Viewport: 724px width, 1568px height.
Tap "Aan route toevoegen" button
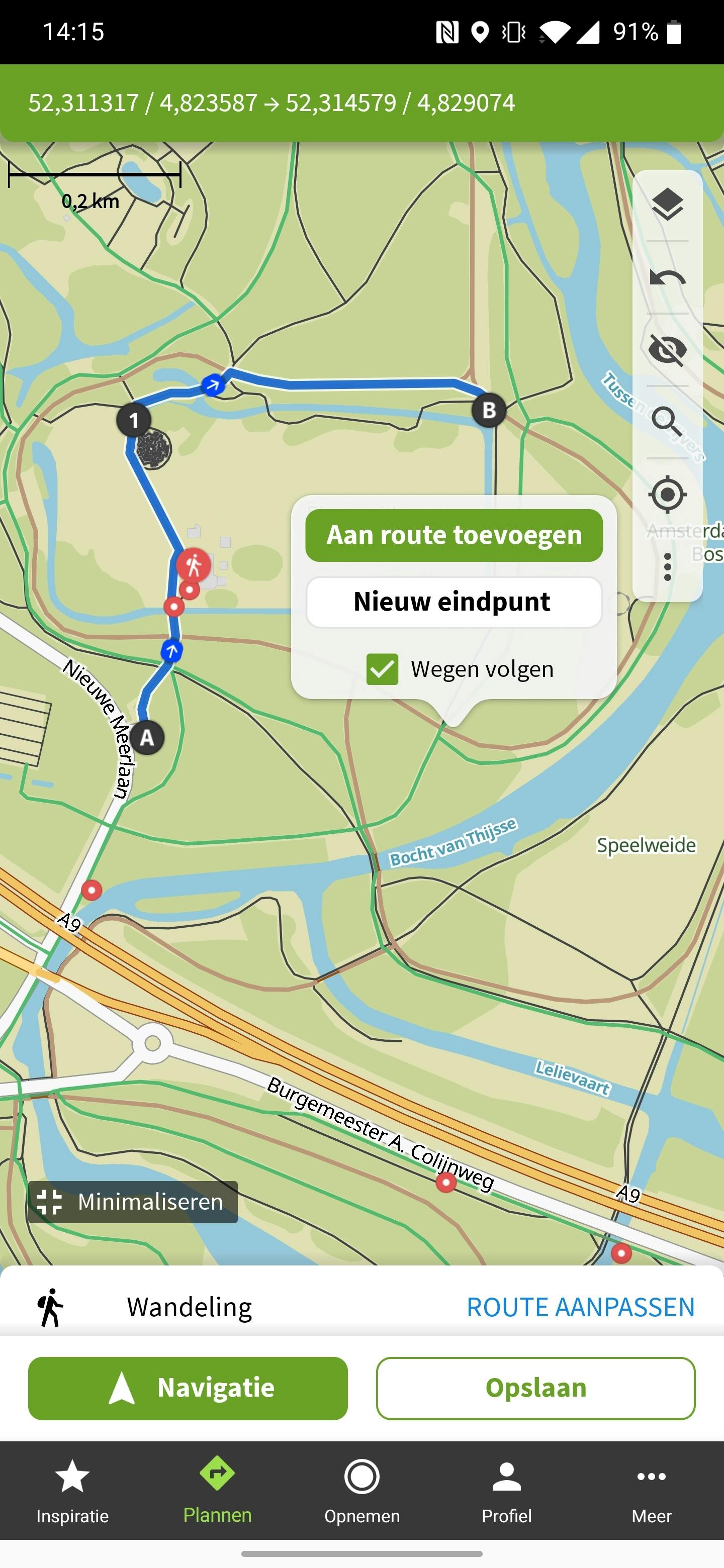pos(454,535)
